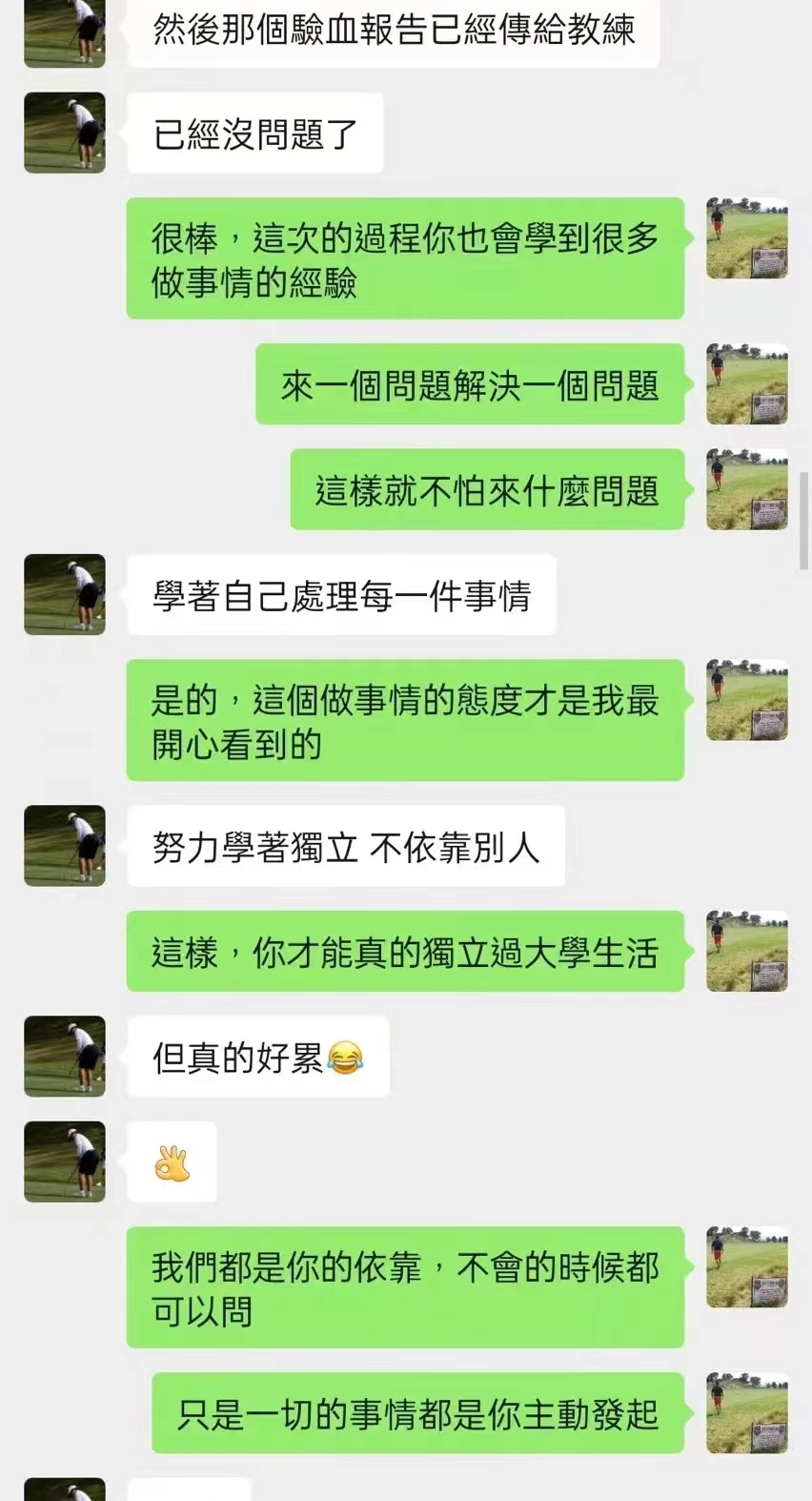Tap avatar beside '努力學著獨立 不依靠別人' message
The image size is (812, 1501).
pos(65,846)
